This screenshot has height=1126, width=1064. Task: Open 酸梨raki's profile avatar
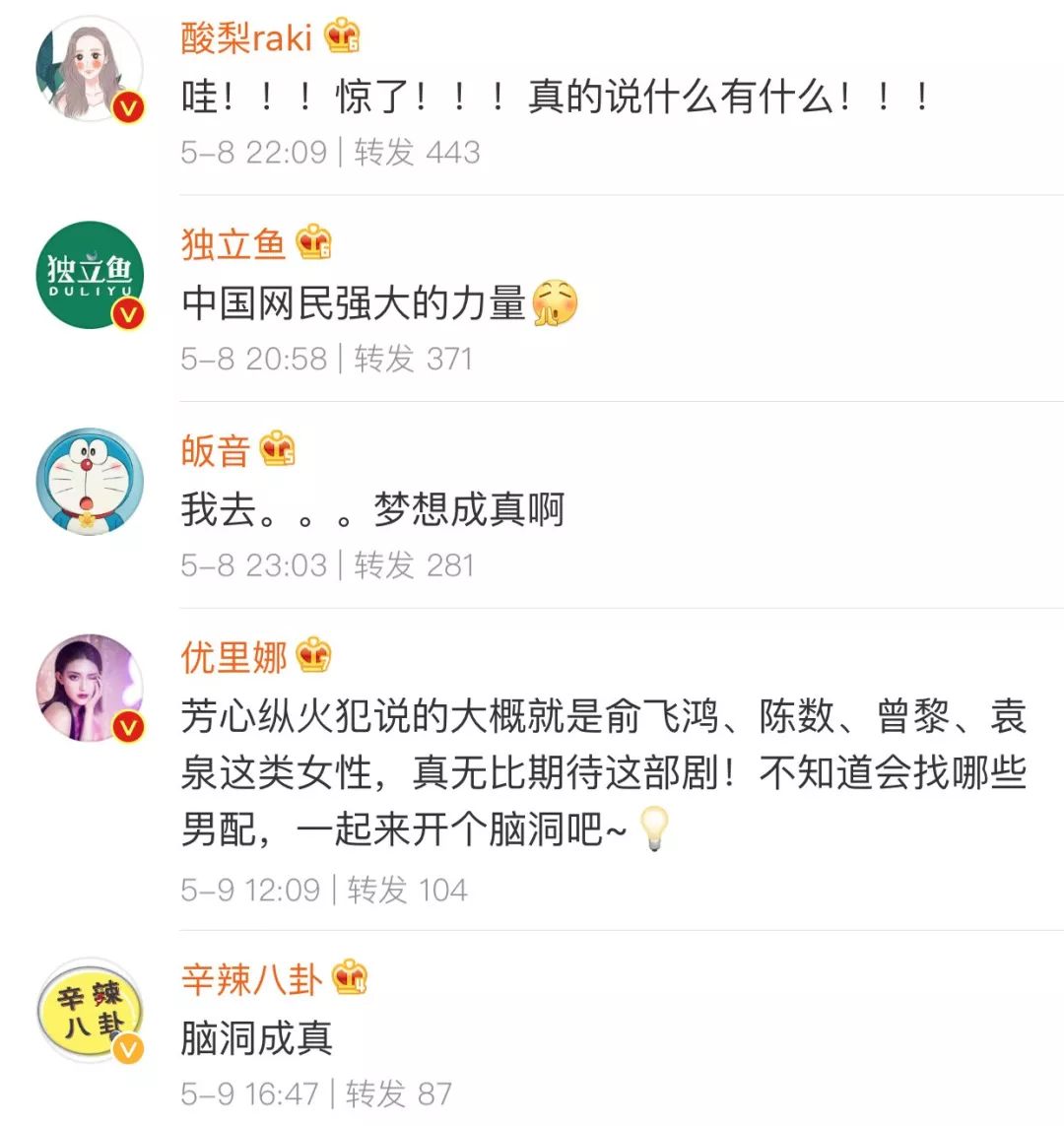click(x=89, y=69)
